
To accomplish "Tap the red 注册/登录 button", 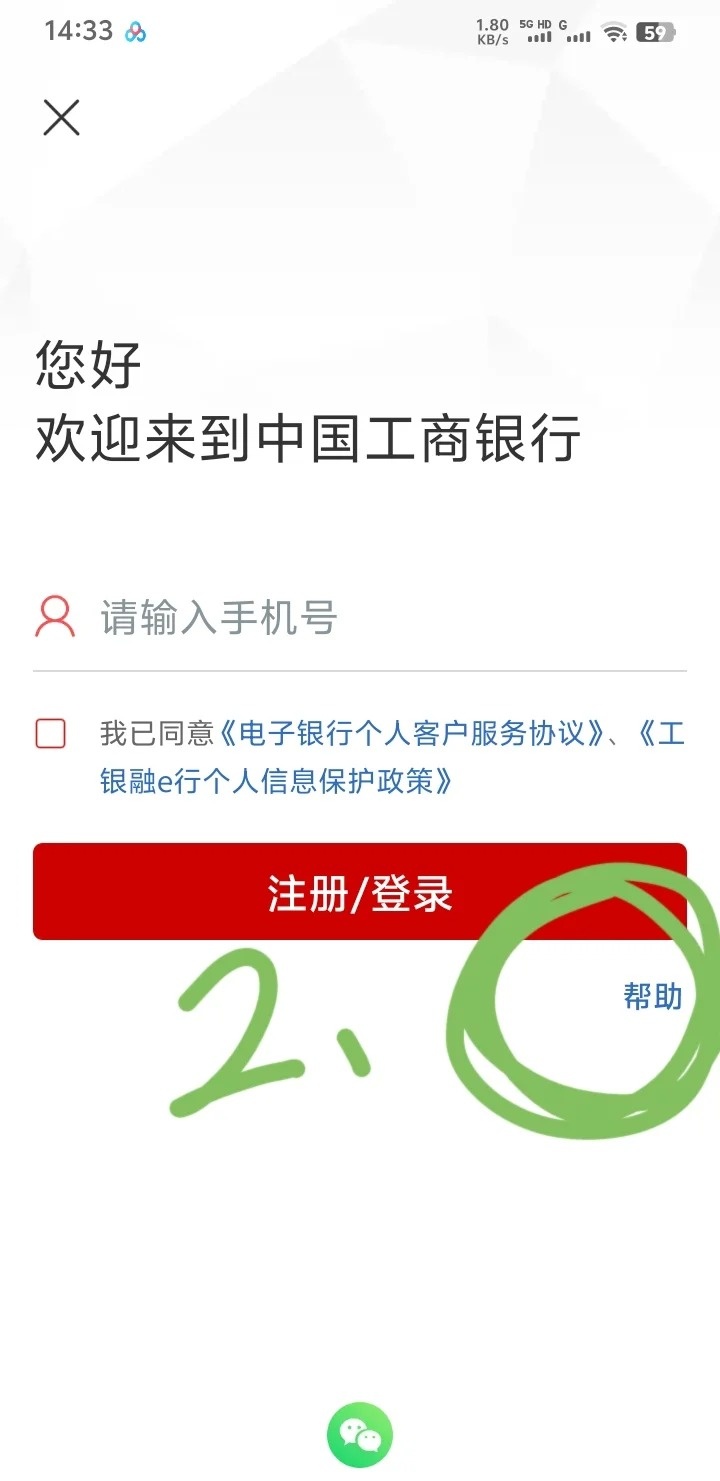I will tap(360, 891).
